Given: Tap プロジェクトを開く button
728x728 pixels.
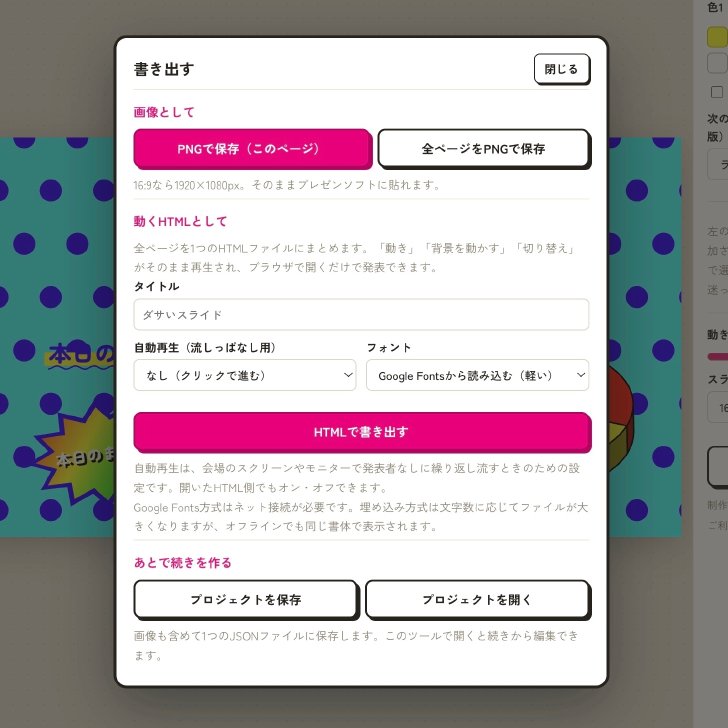Looking at the screenshot, I should coord(478,600).
